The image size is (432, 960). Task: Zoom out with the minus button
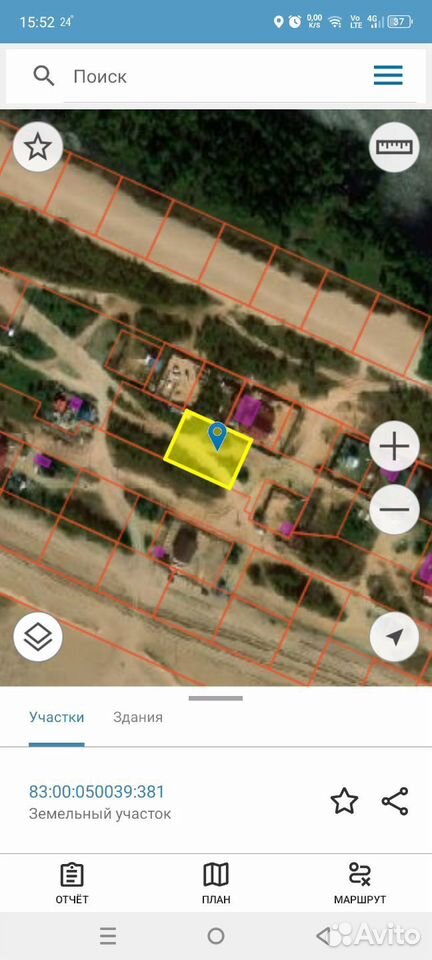tap(395, 509)
